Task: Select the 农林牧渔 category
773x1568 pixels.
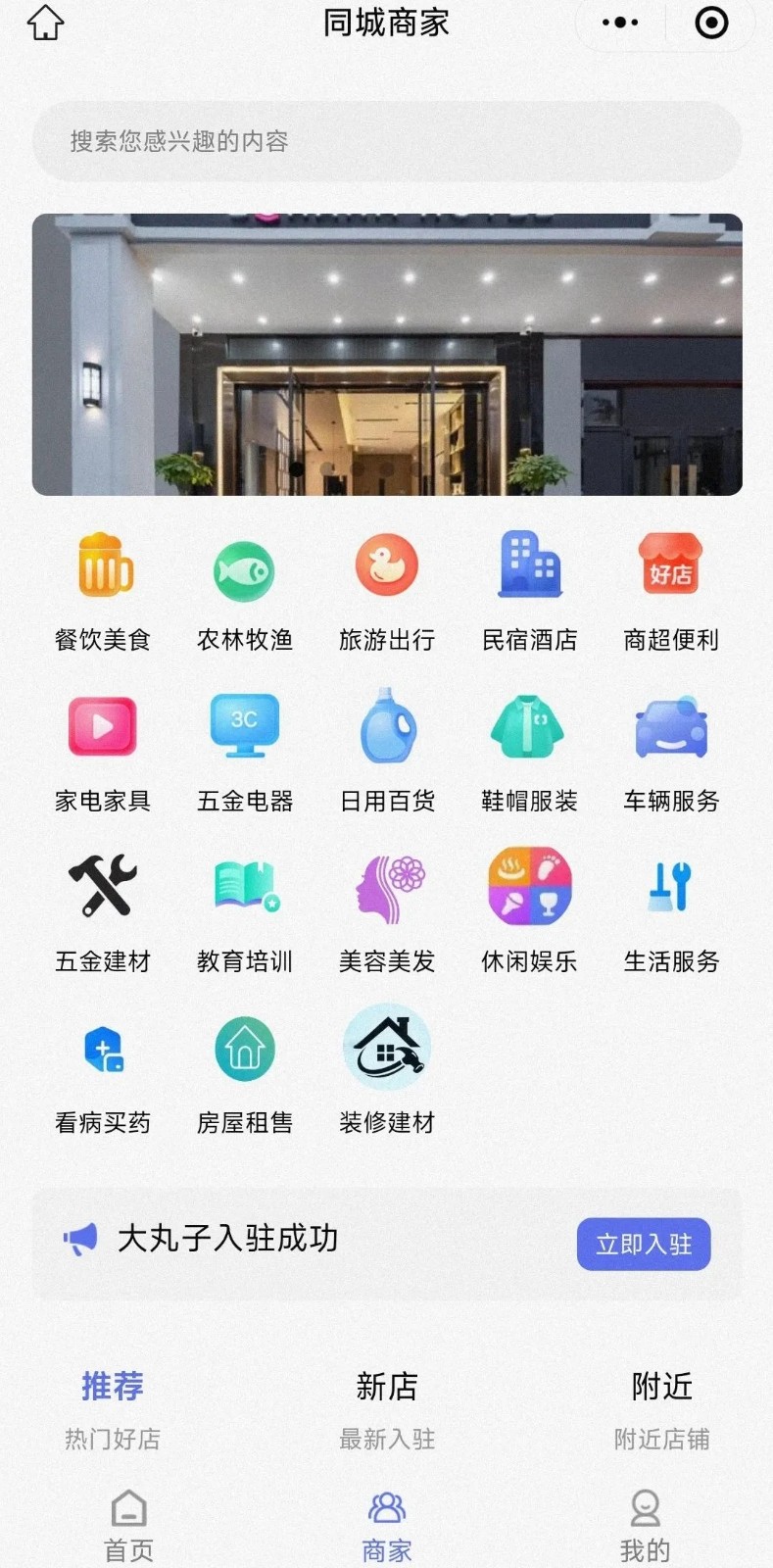Action: pyautogui.click(x=244, y=569)
